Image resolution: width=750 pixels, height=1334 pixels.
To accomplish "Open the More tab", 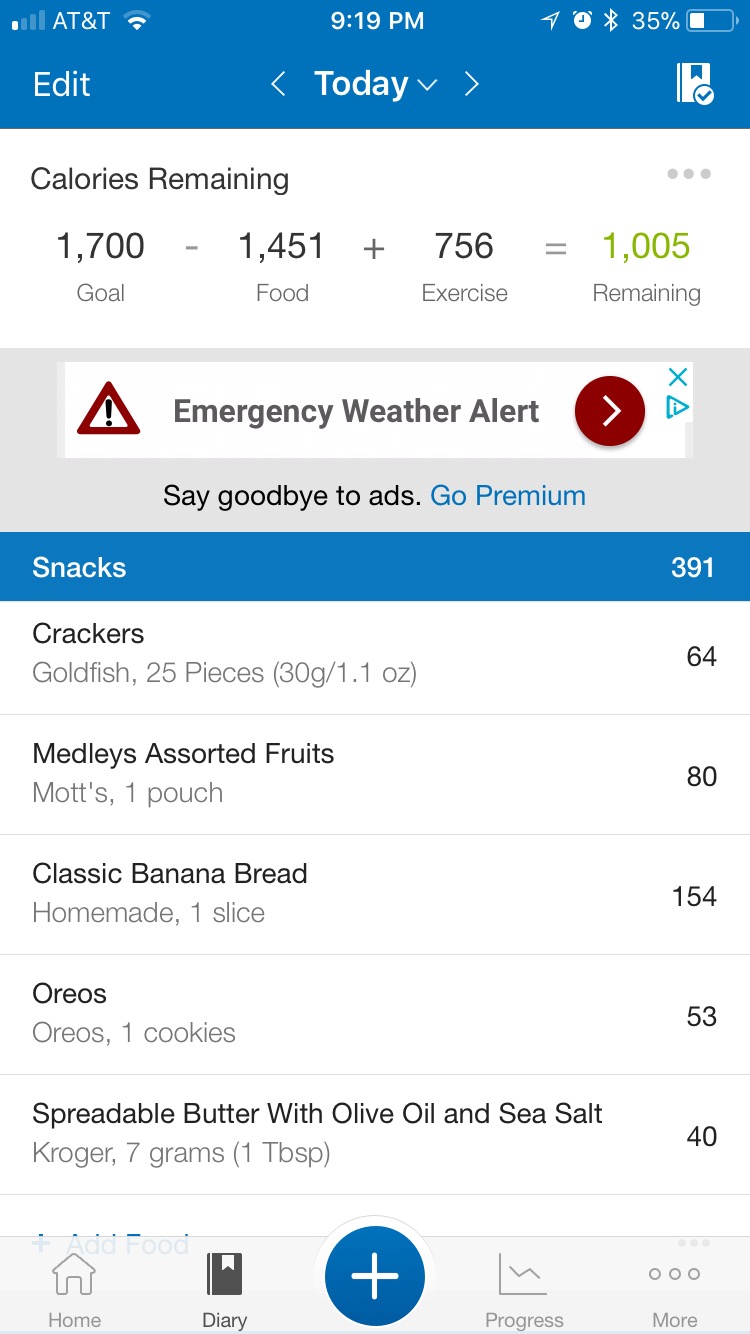I will 674,1290.
